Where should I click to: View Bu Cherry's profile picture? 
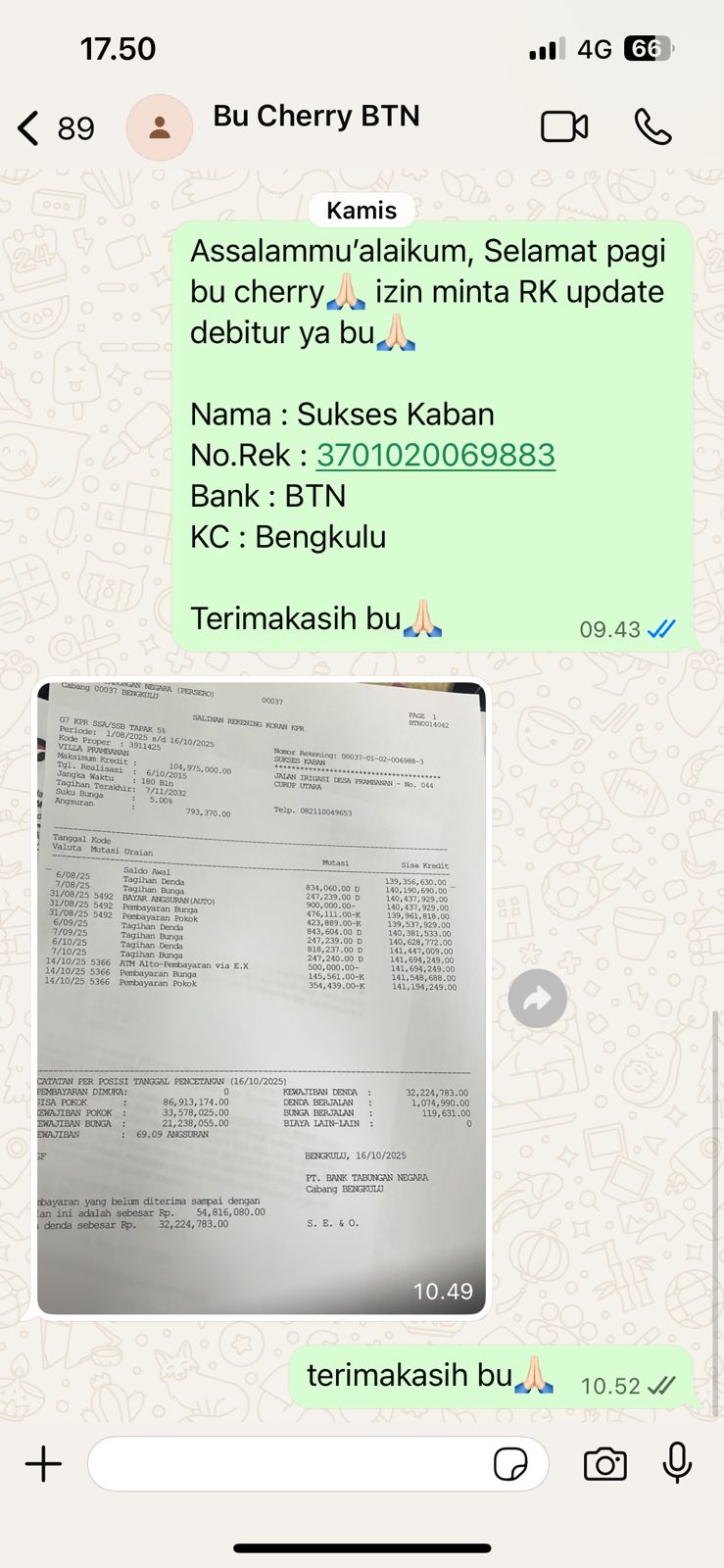[x=160, y=128]
